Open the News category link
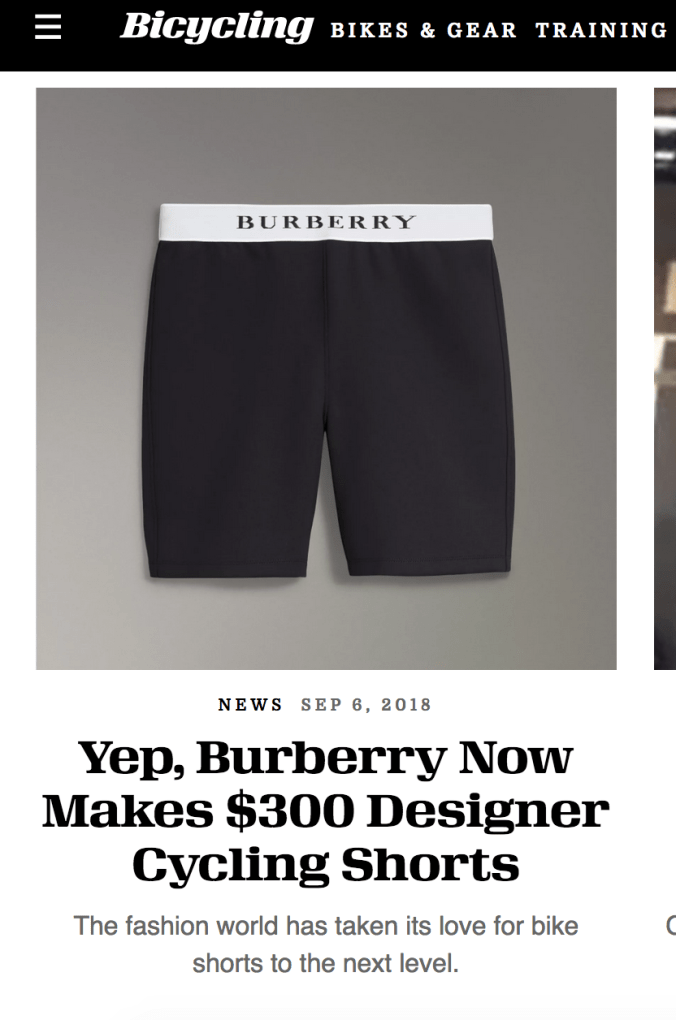The image size is (676, 1020). coord(250,705)
